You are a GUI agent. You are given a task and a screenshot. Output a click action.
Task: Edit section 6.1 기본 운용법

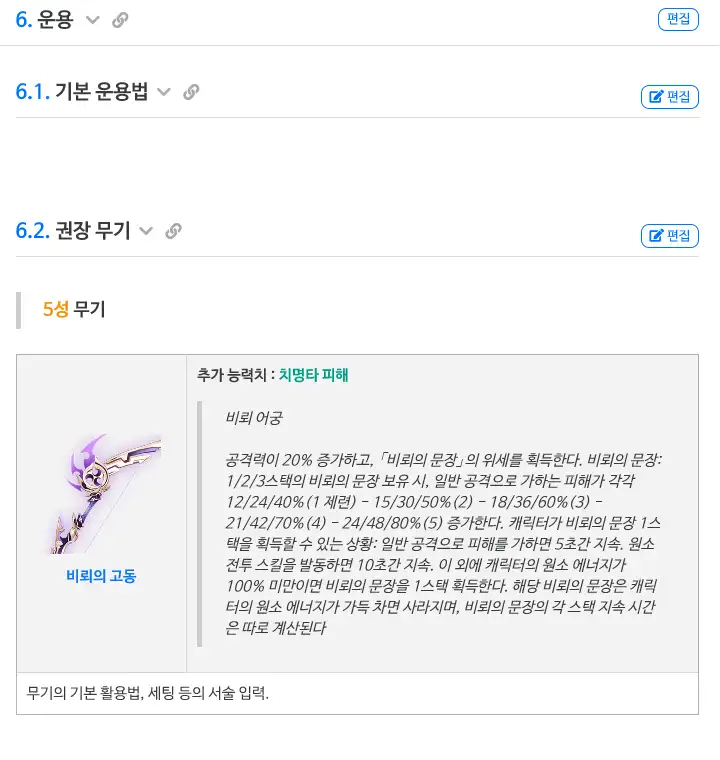click(x=669, y=97)
